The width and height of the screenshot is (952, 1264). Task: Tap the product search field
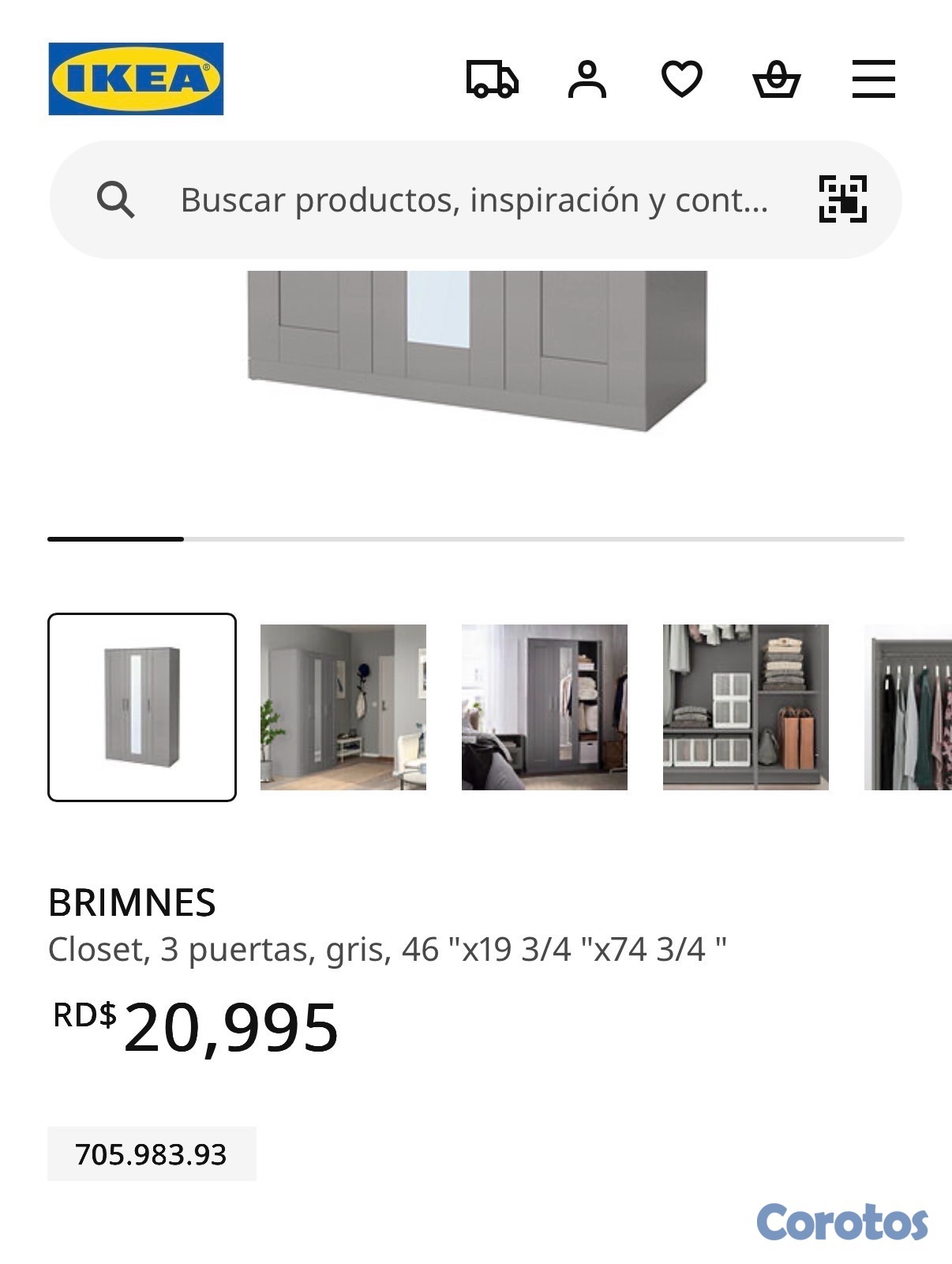point(474,200)
